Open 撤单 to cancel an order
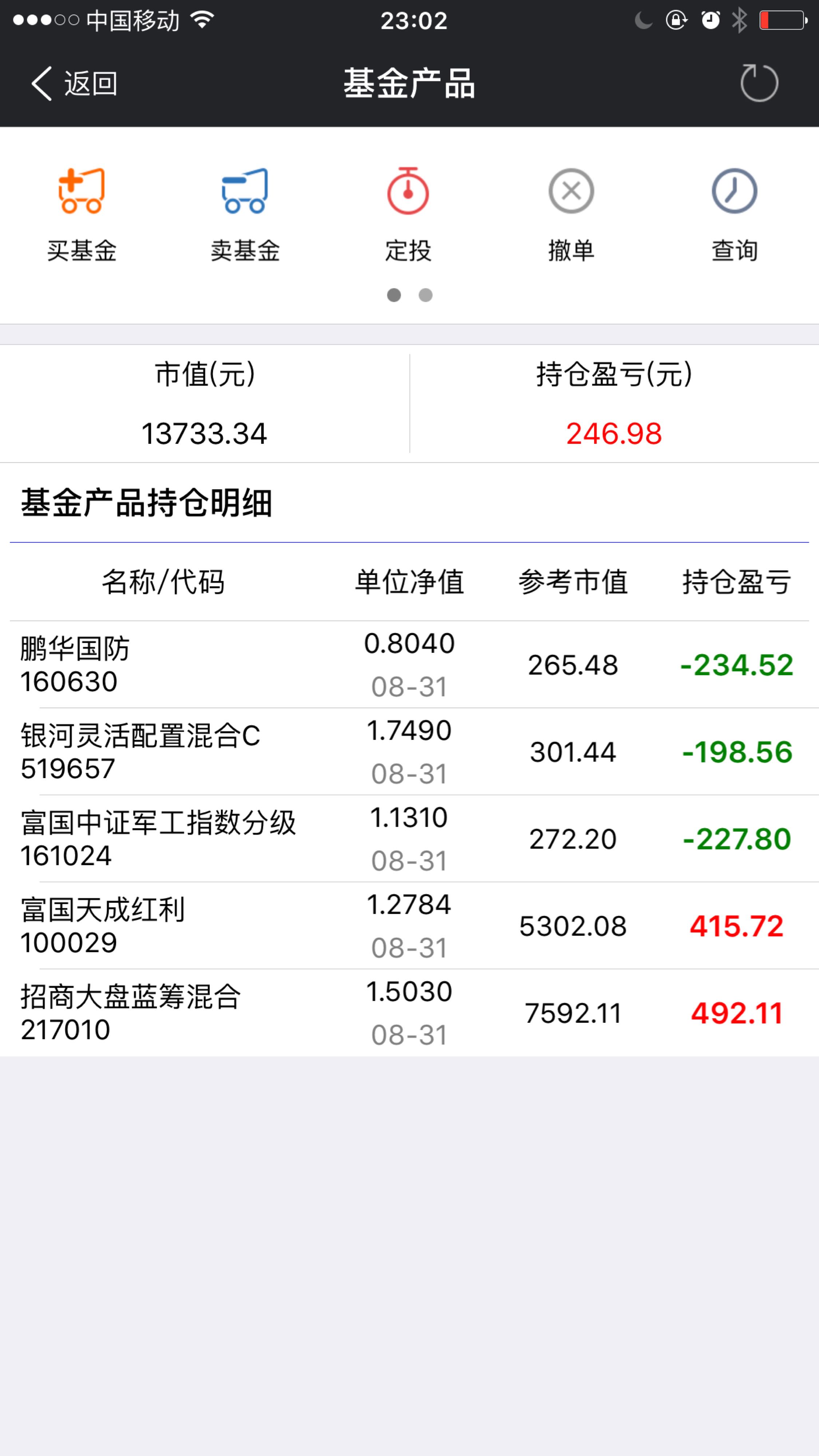The image size is (819, 1456). (571, 215)
